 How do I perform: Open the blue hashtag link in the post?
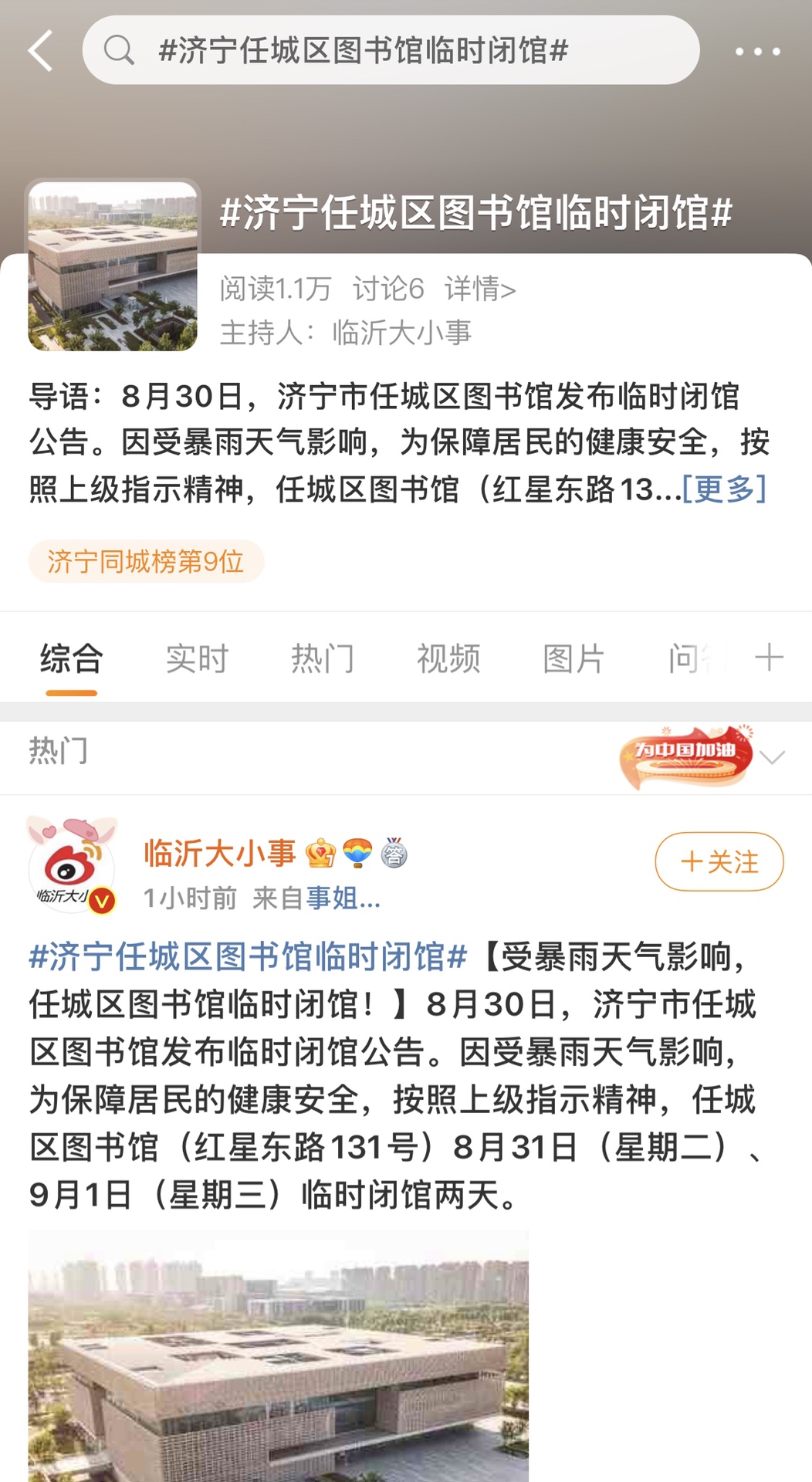(x=248, y=957)
